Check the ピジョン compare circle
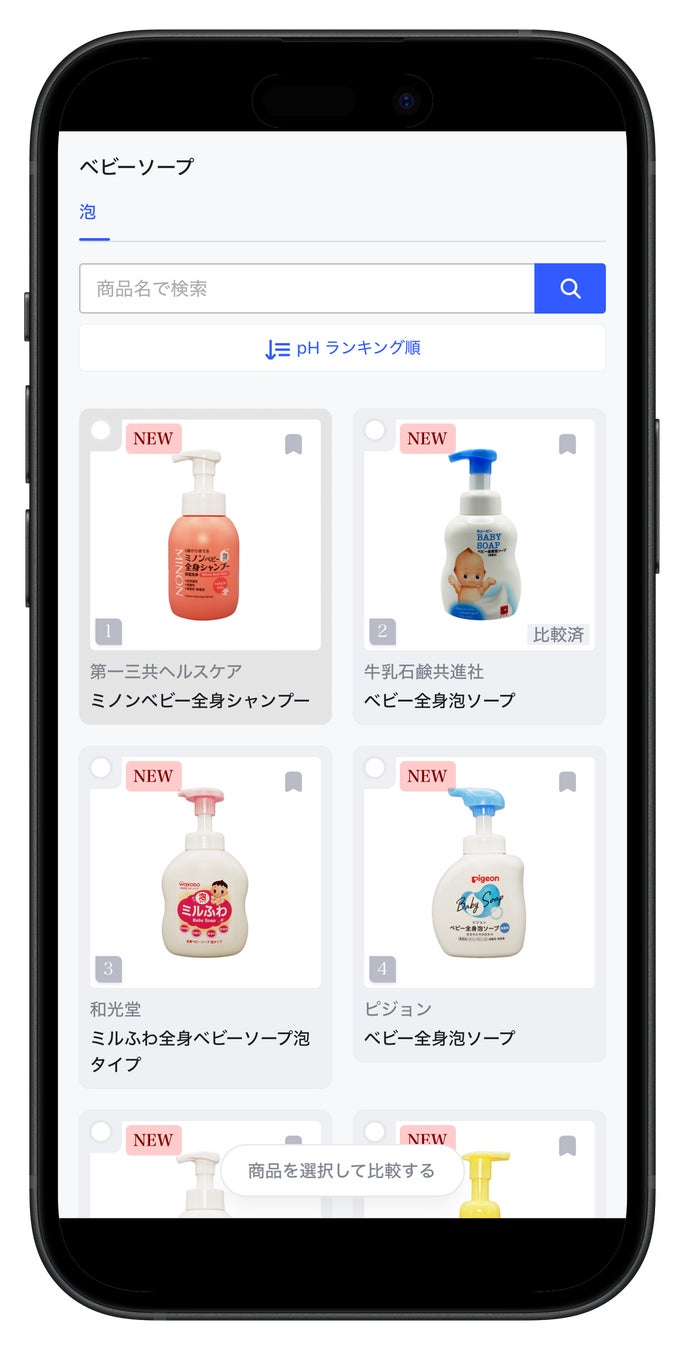 click(374, 767)
